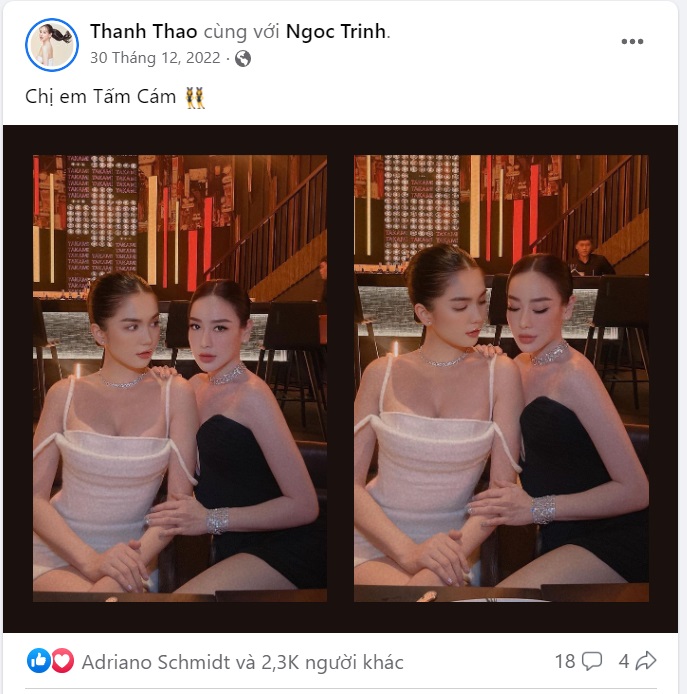Open the post's three-dot options menu
Viewport: 687px width, 694px height.
632,42
